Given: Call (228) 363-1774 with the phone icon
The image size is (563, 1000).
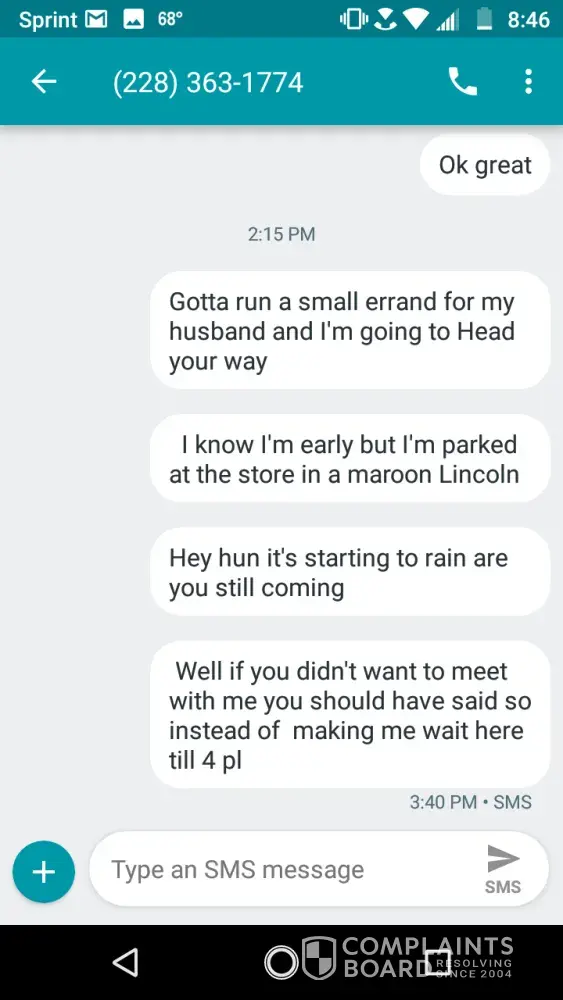Looking at the screenshot, I should click(463, 82).
